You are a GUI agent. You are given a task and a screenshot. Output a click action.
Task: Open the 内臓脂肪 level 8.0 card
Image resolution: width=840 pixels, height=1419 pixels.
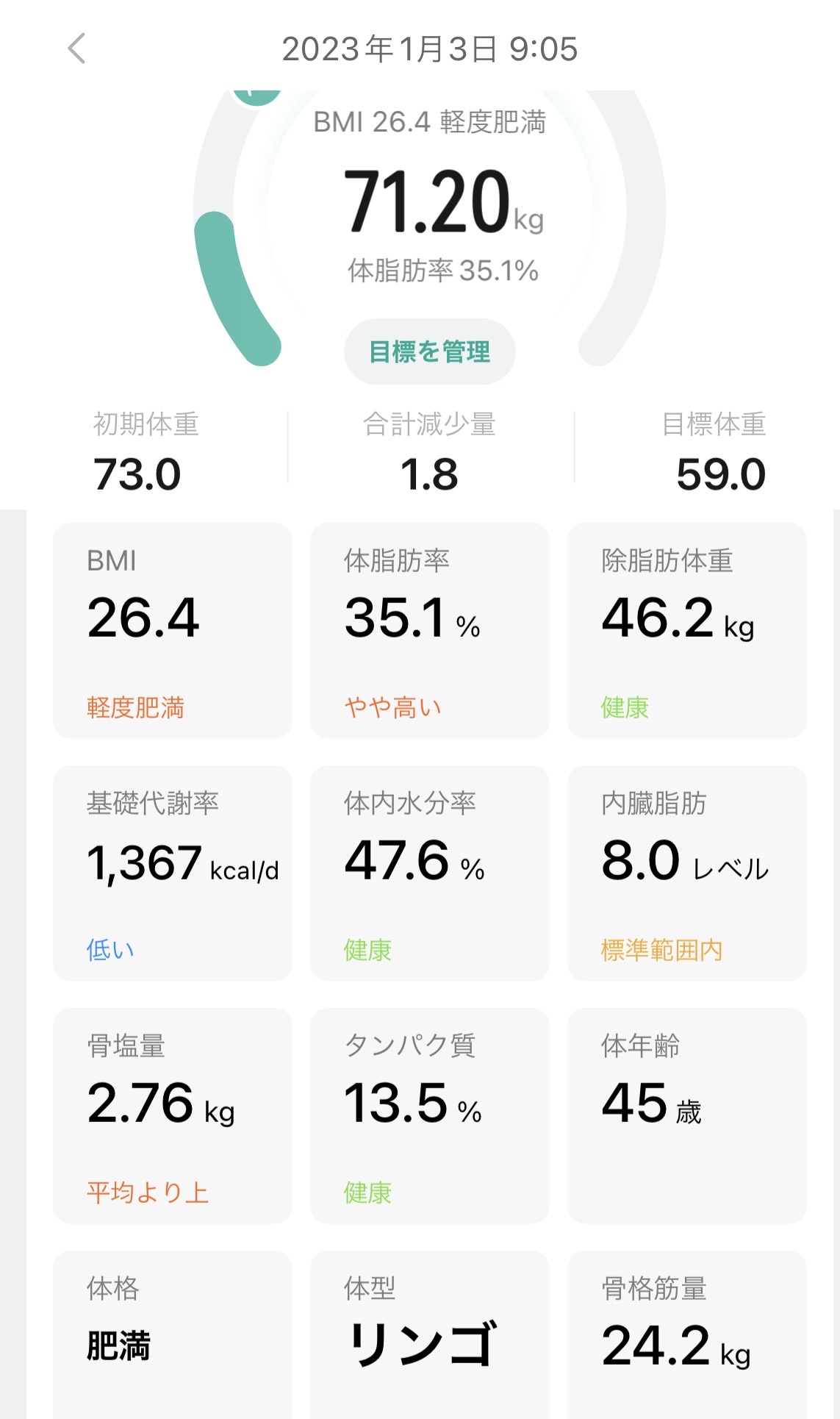(x=687, y=873)
